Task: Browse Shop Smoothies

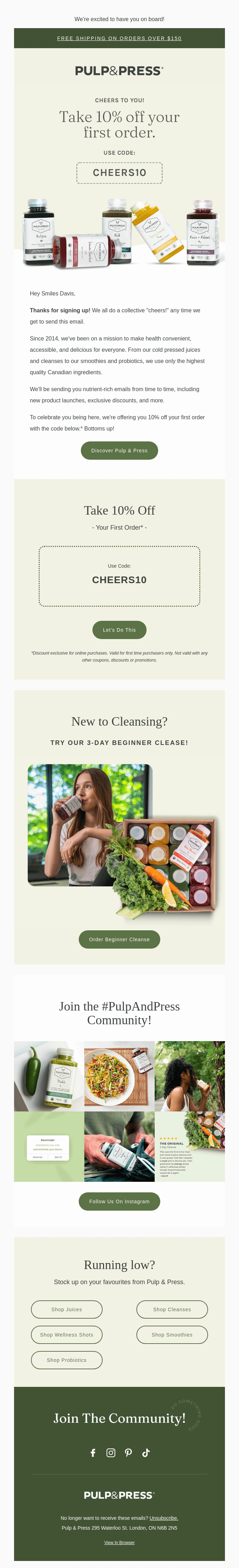Action: point(172,1335)
